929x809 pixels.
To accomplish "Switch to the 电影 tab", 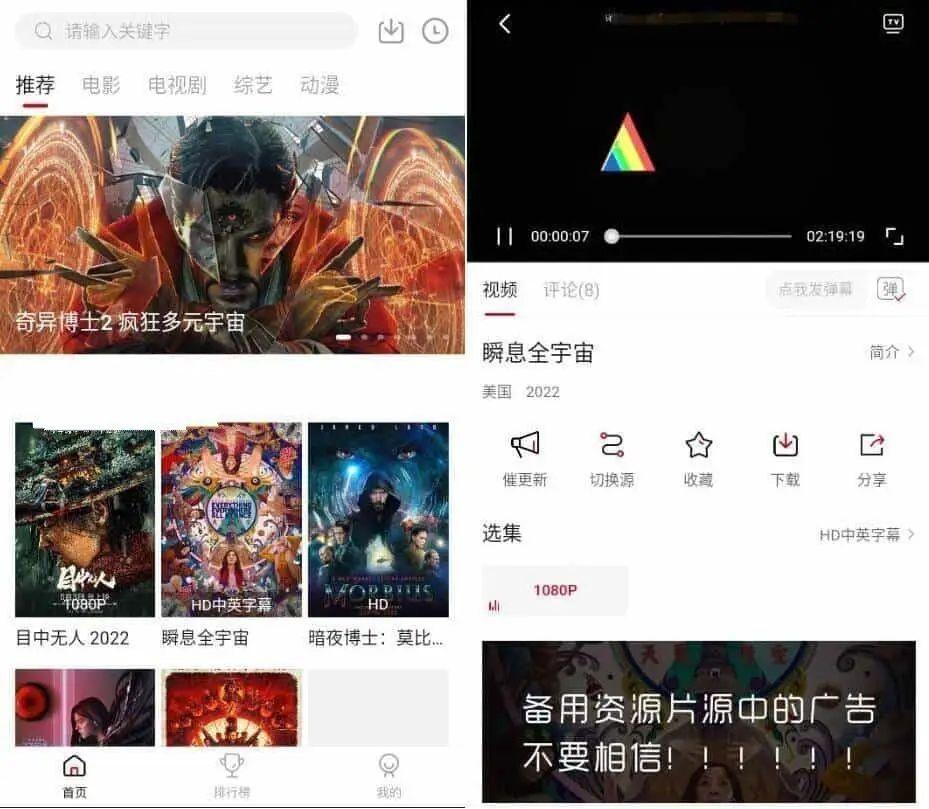I will click(101, 86).
